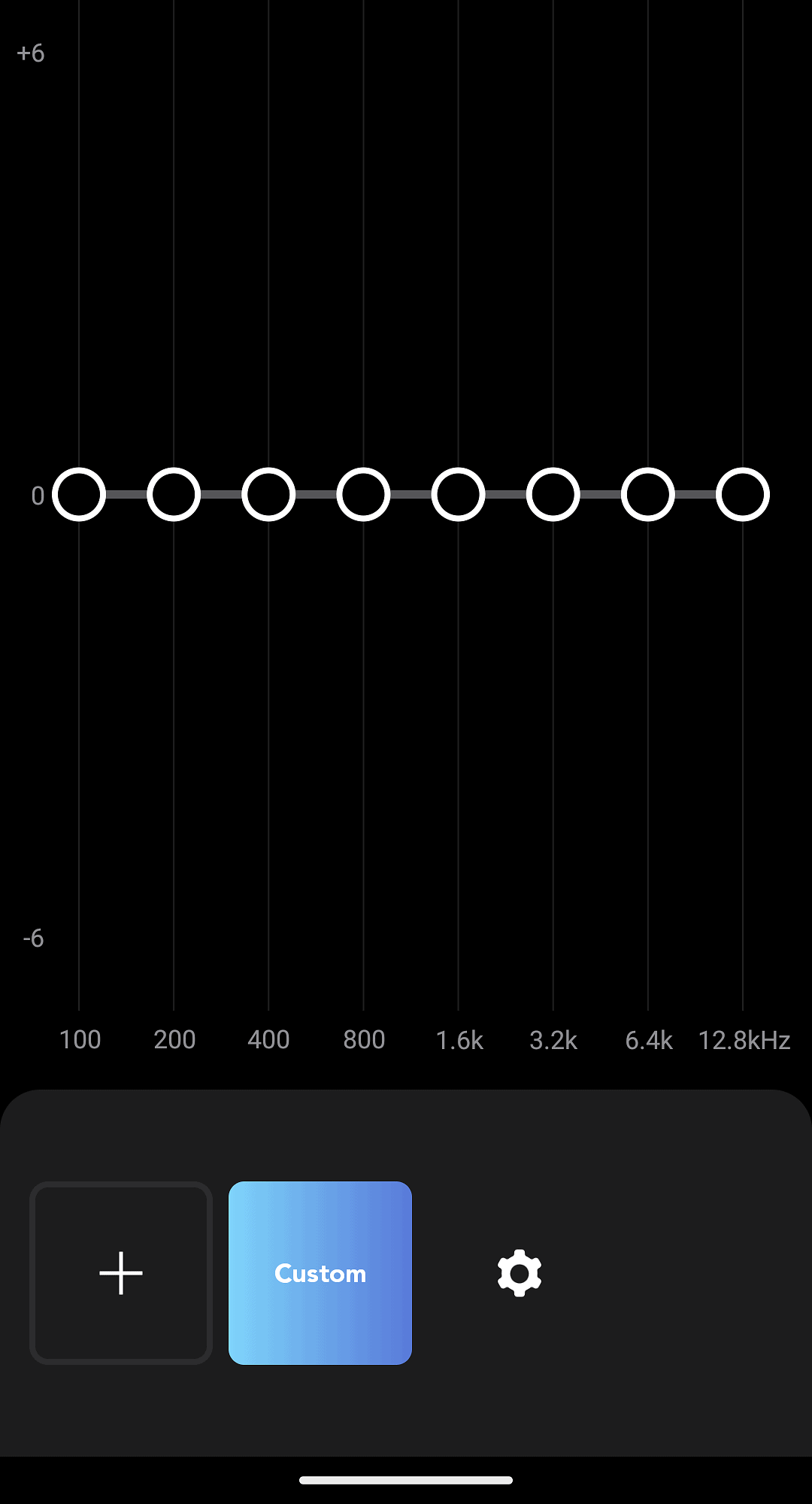Tap the 1.6k band handle
This screenshot has width=812, height=1504.
point(459,495)
